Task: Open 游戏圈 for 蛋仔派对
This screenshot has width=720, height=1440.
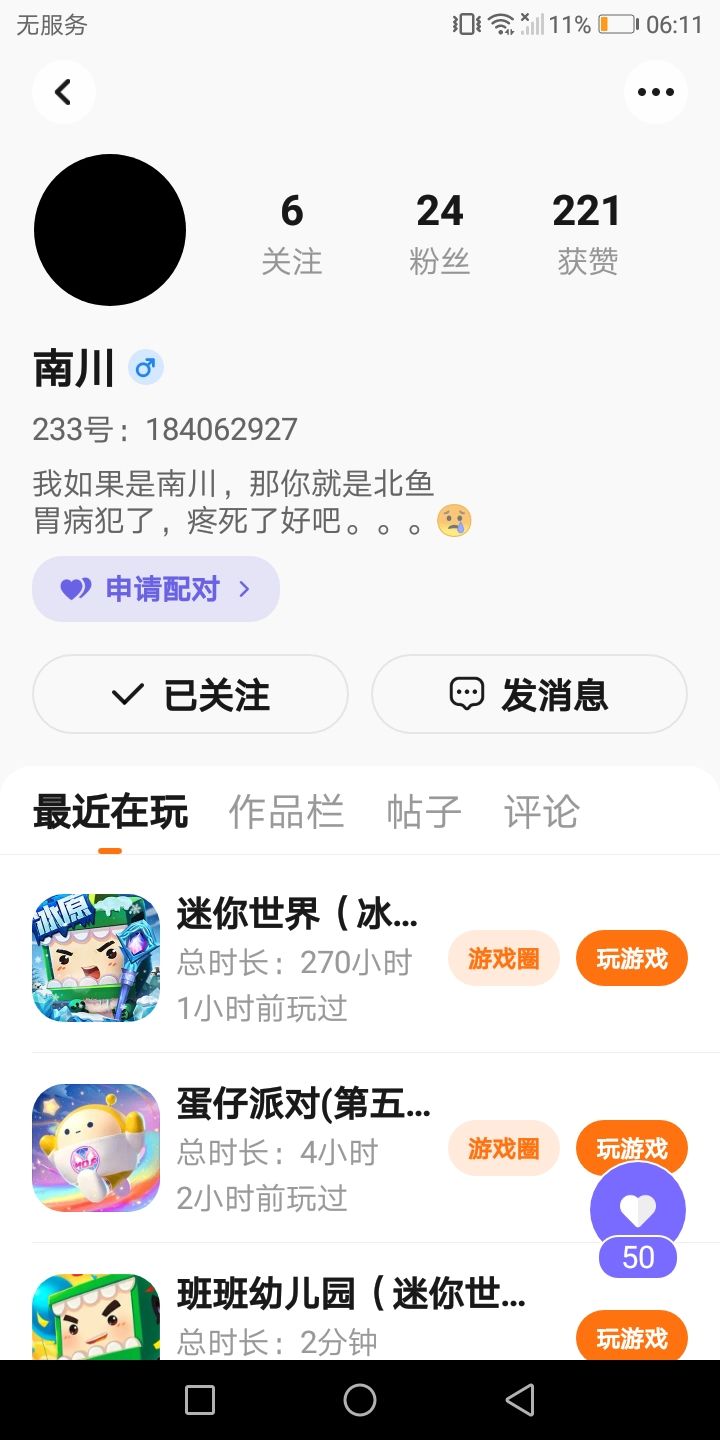Action: 503,1148
